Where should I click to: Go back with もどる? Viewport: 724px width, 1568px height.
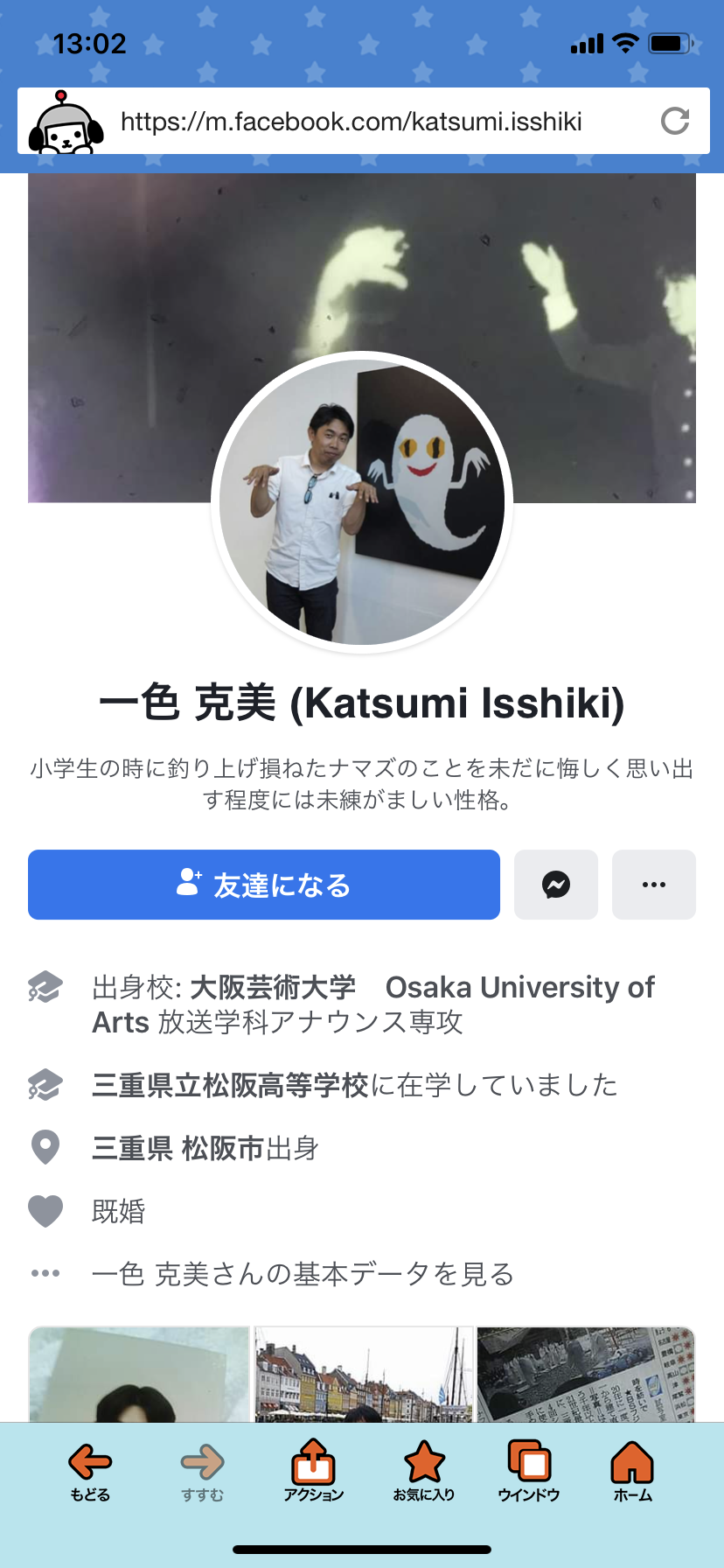click(x=90, y=1473)
